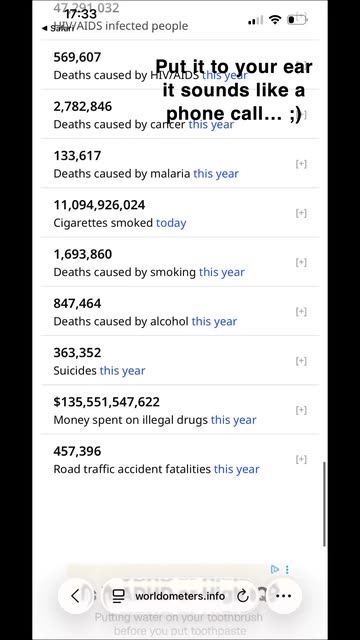This screenshot has width=360, height=640.
Task: Expand the road traffic accident fatalities row
Action: (x=301, y=460)
